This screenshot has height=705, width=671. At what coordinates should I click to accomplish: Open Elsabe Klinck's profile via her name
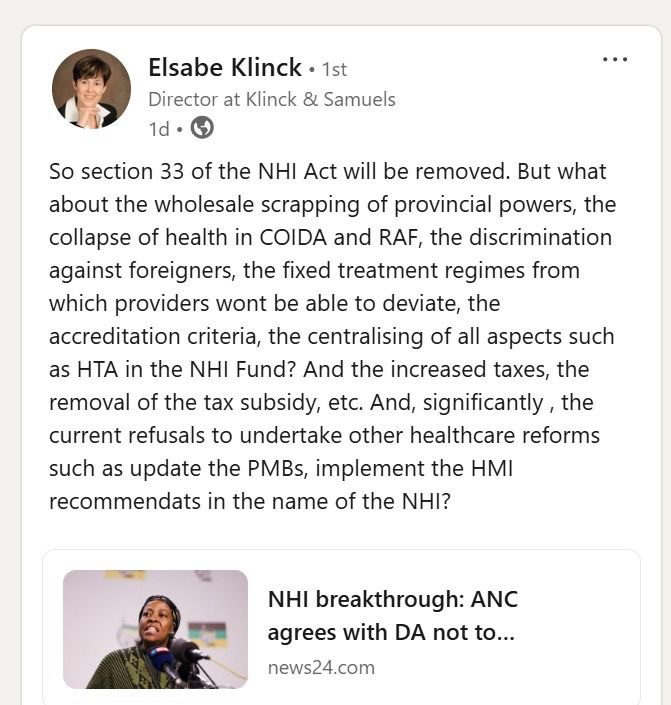pyautogui.click(x=224, y=67)
